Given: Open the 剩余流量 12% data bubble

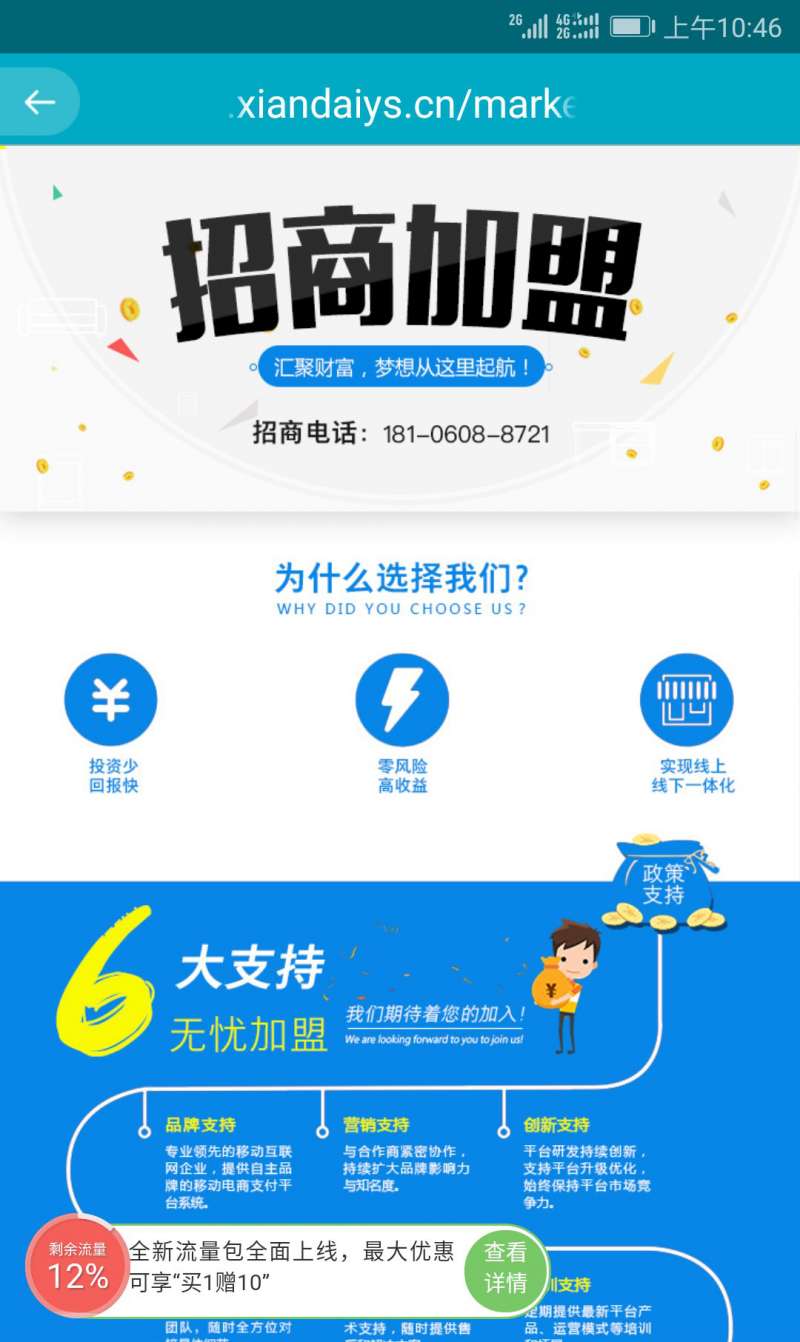Looking at the screenshot, I should [78, 1266].
